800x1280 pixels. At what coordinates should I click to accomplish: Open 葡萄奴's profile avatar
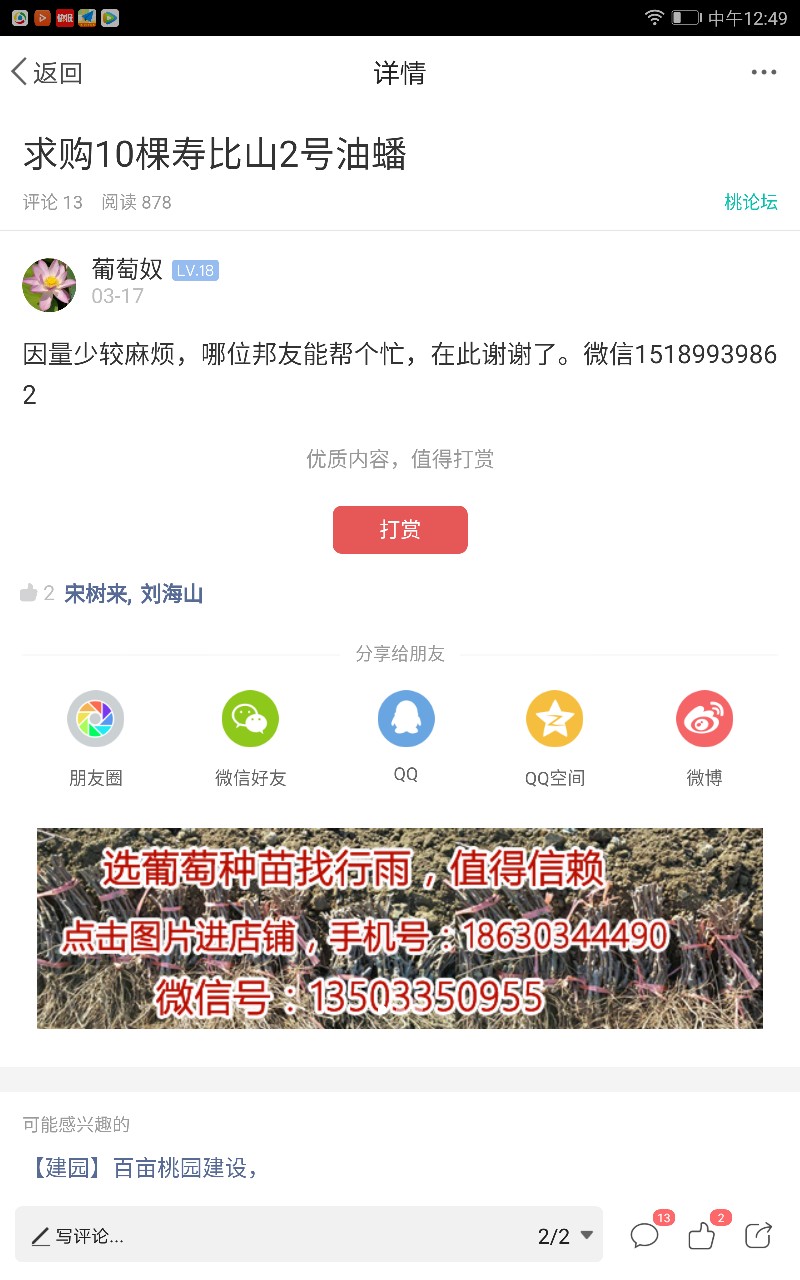pos(49,285)
